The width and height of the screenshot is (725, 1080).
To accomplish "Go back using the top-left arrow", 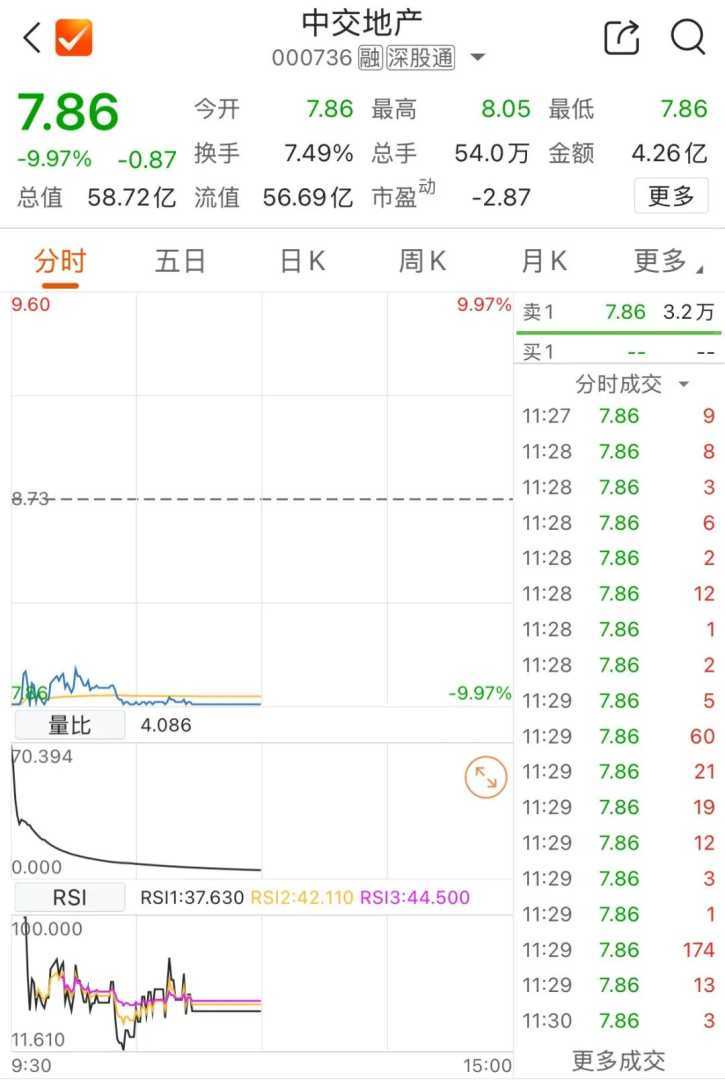I will (31, 39).
